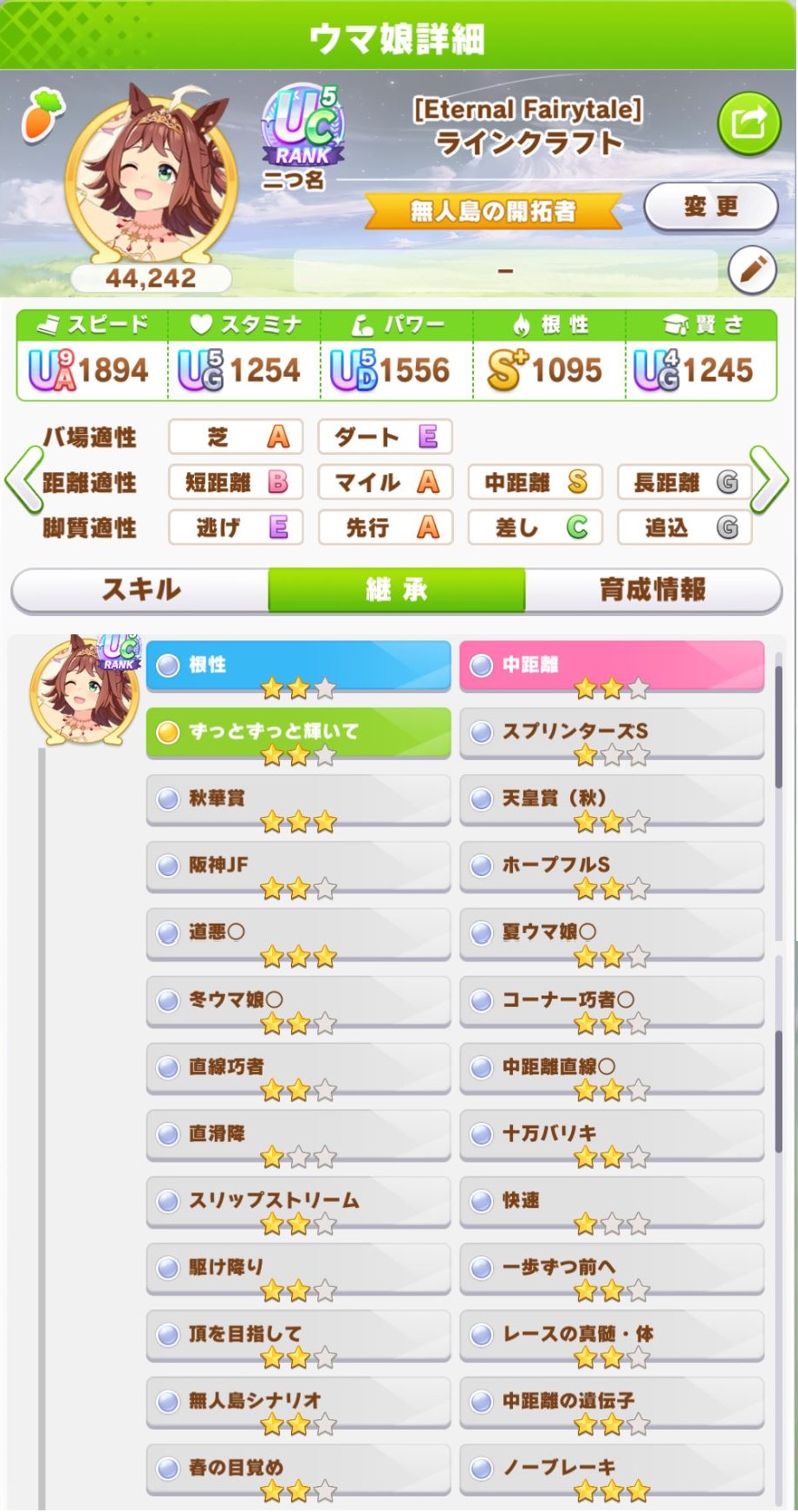
Task: Show details for 秋華賞 factor
Action: pyautogui.click(x=298, y=801)
